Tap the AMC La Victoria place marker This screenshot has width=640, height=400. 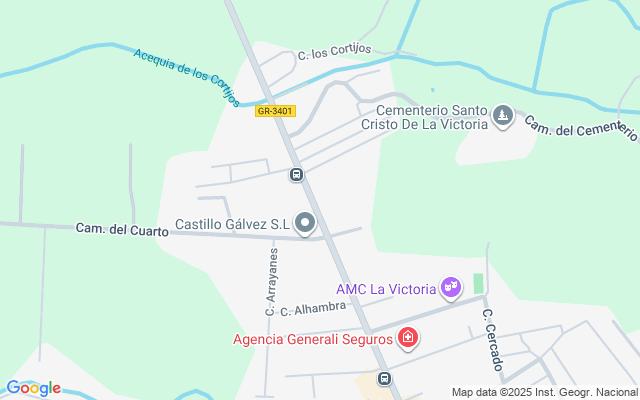(451, 289)
